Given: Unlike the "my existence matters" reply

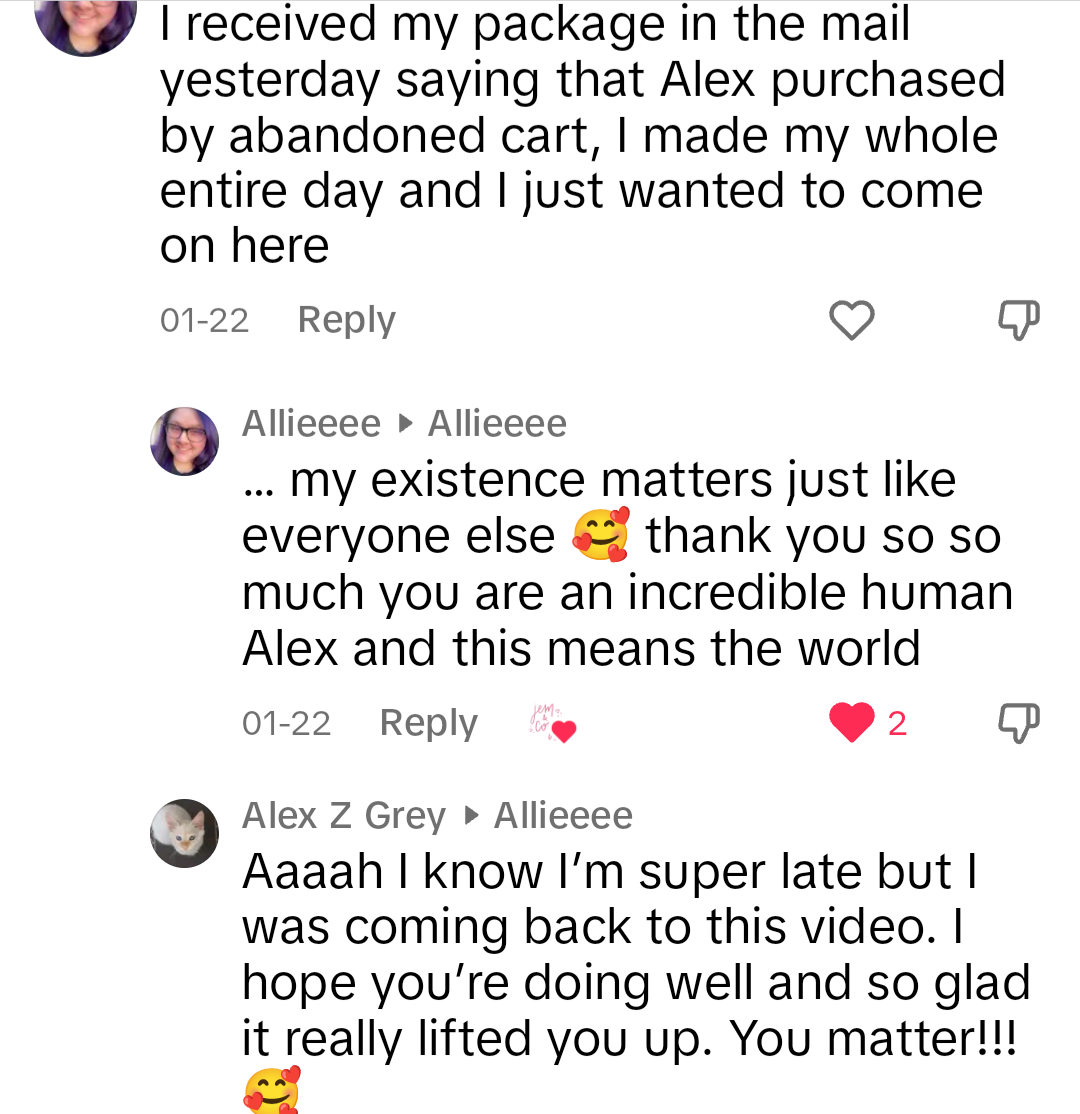Looking at the screenshot, I should tap(852, 723).
